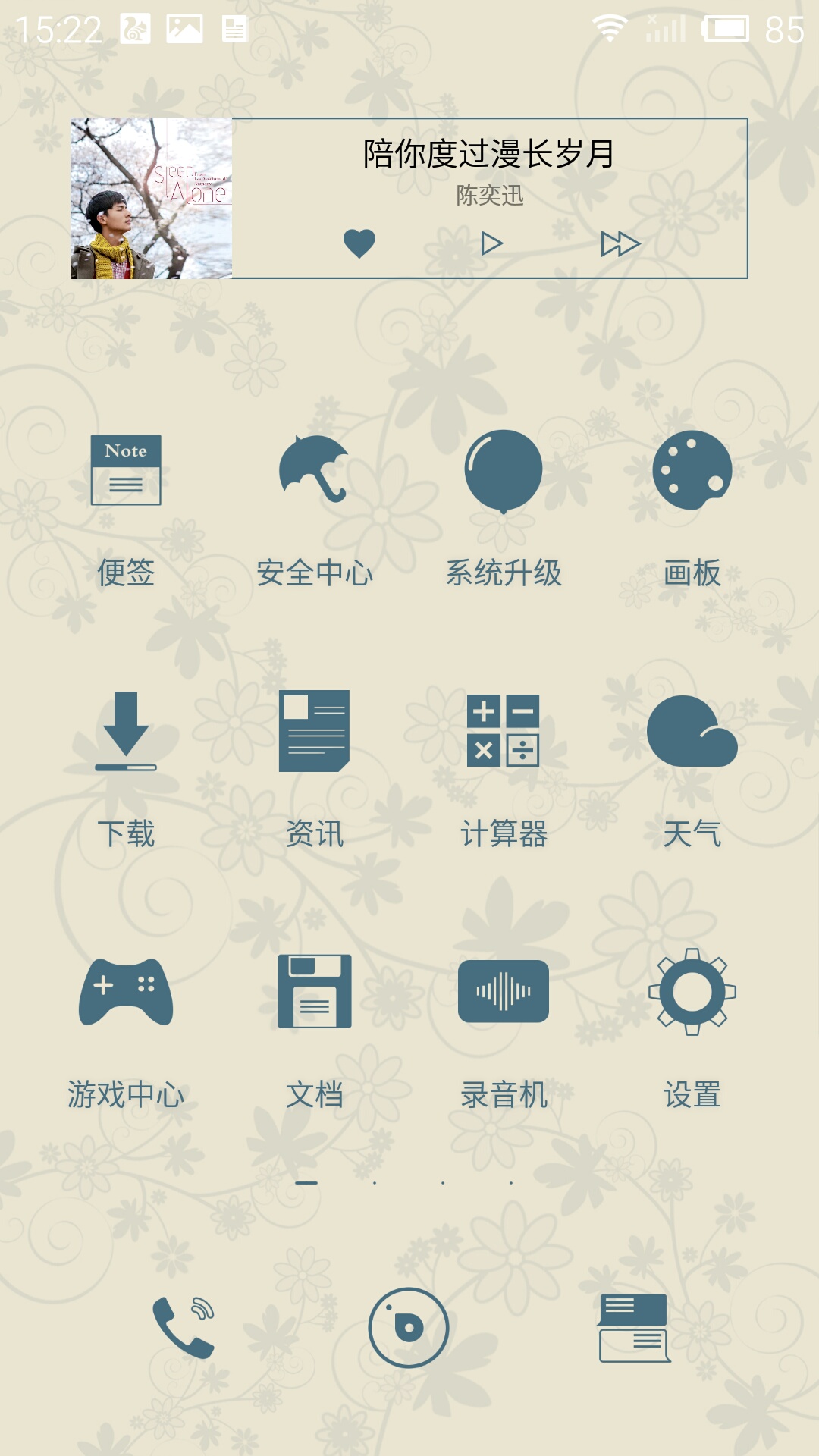Open the messages app in the dock
The width and height of the screenshot is (819, 1456).
click(634, 1328)
